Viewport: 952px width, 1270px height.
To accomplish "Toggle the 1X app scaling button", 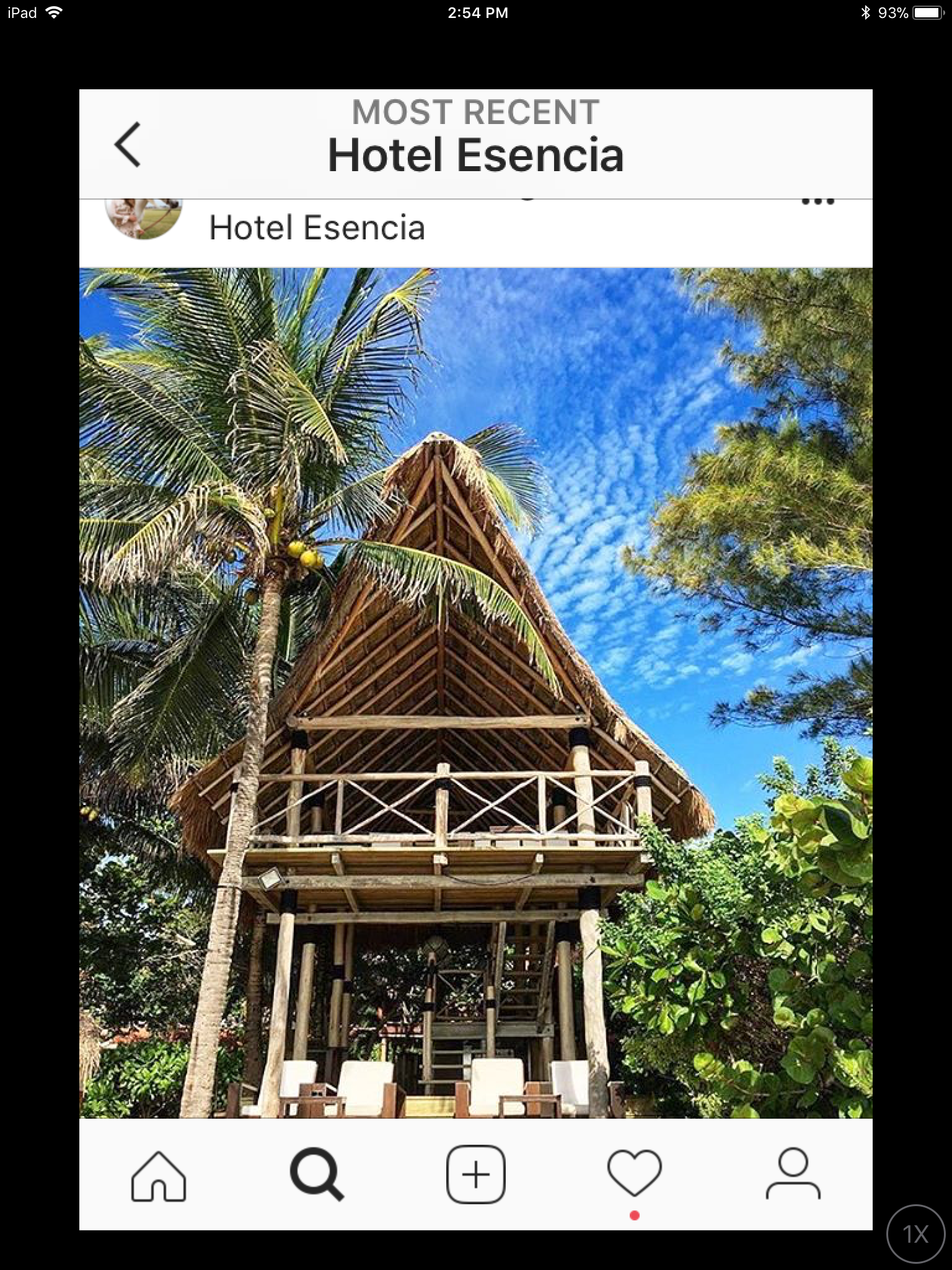I will pyautogui.click(x=916, y=1234).
